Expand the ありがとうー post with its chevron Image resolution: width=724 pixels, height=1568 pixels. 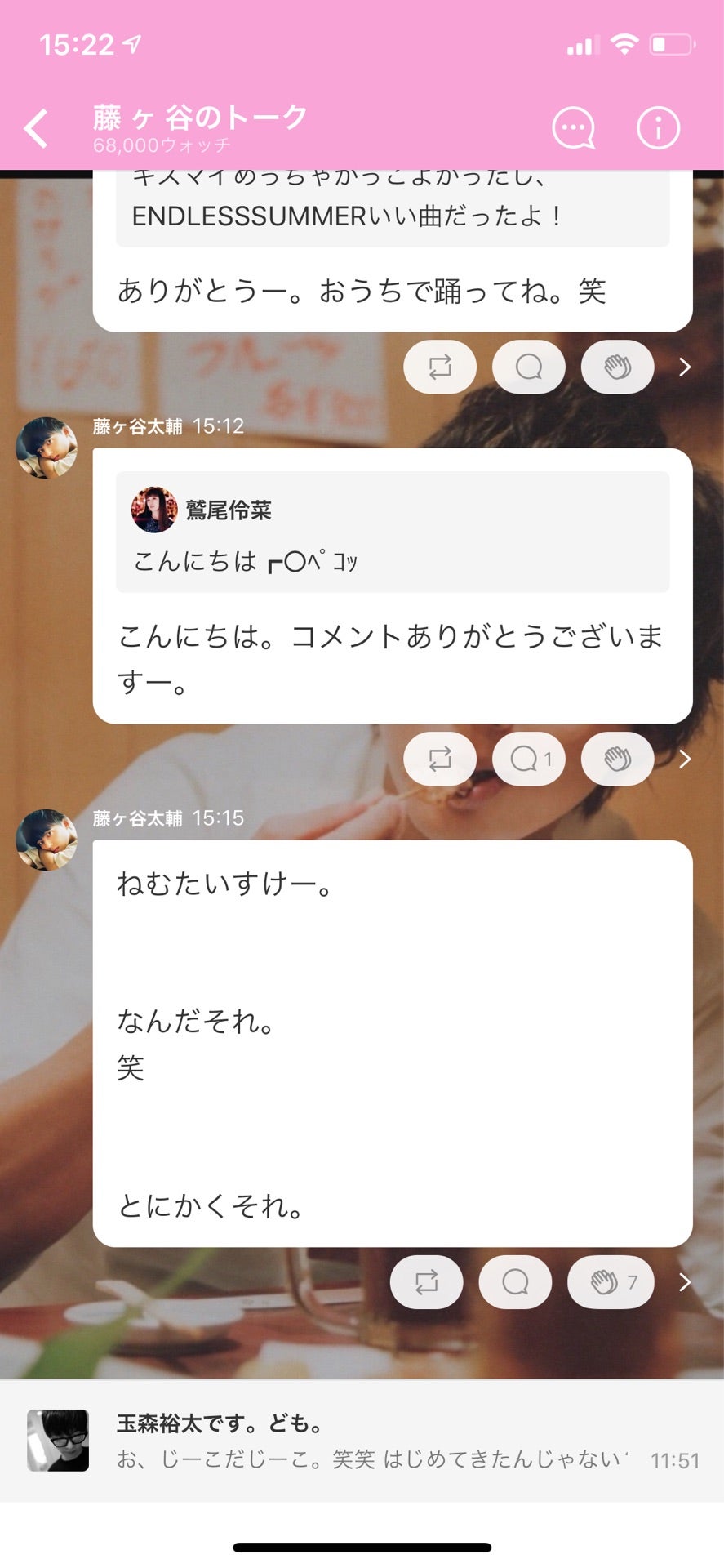tap(684, 367)
